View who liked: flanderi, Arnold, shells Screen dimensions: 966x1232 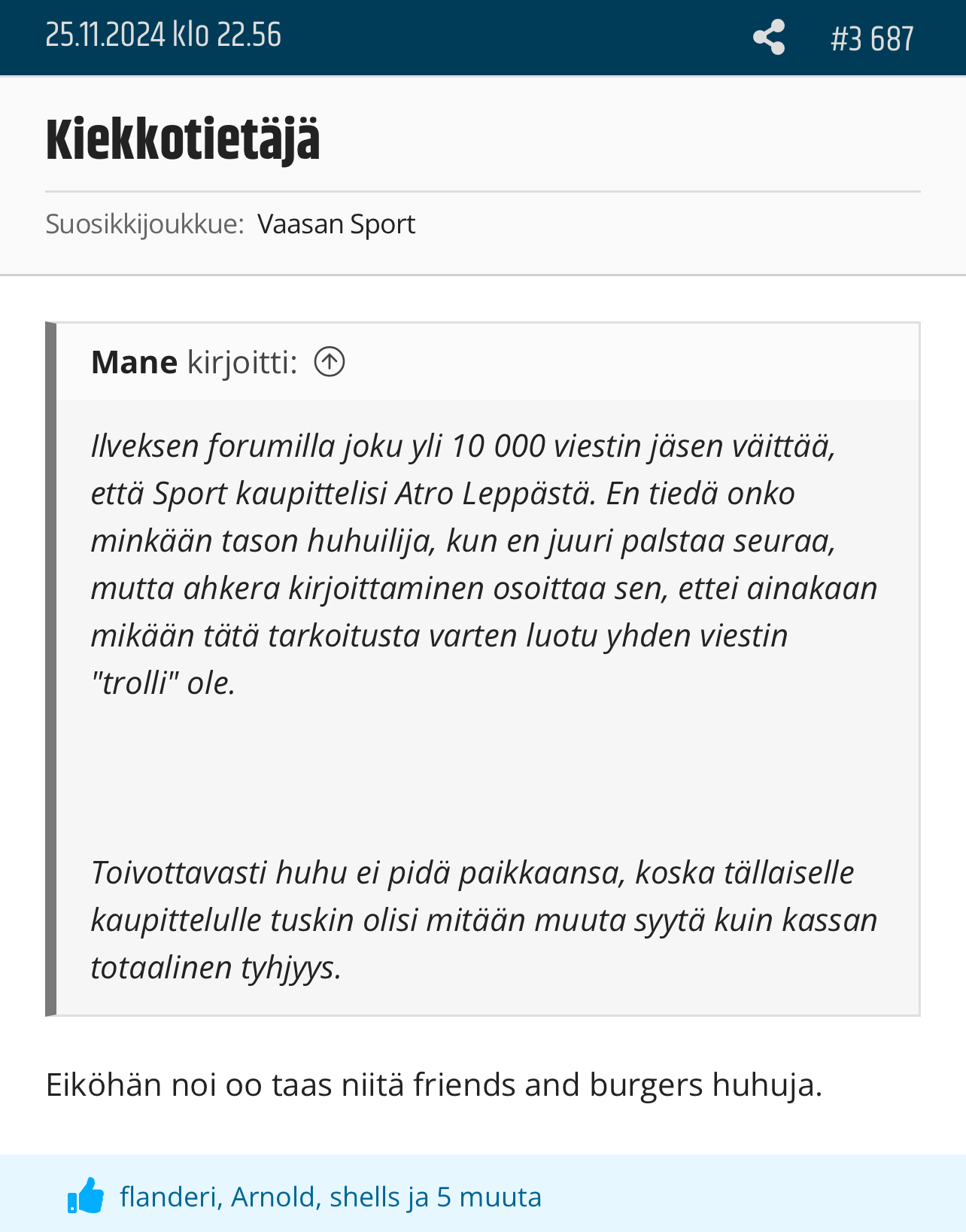tap(330, 1197)
